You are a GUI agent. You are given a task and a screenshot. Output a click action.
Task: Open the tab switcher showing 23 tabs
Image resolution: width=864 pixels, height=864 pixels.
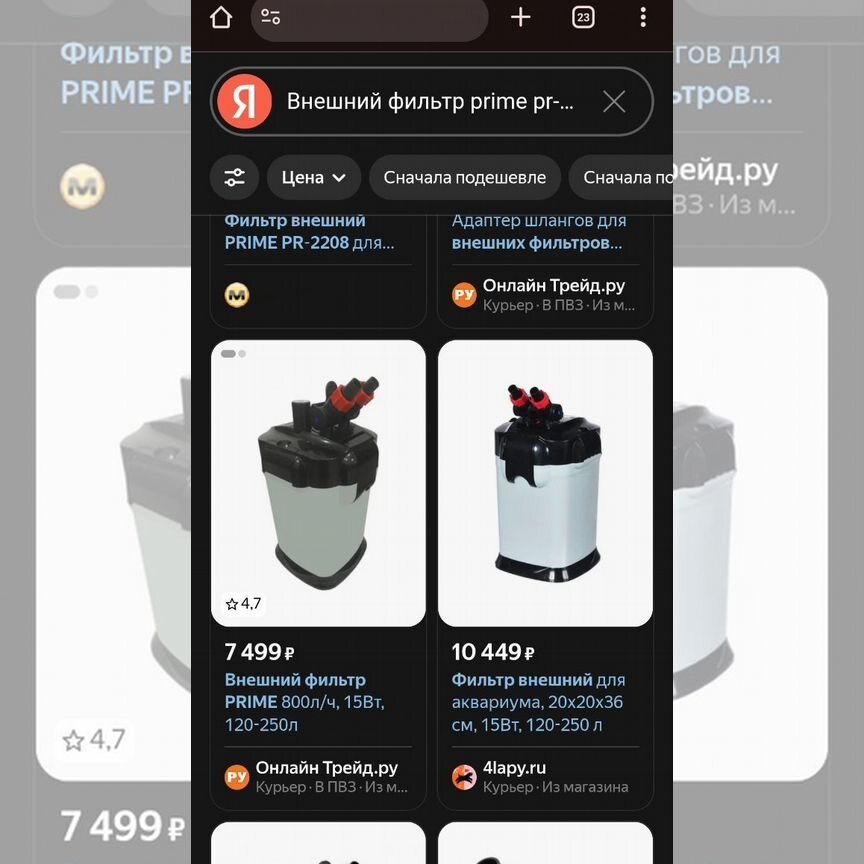(x=583, y=17)
